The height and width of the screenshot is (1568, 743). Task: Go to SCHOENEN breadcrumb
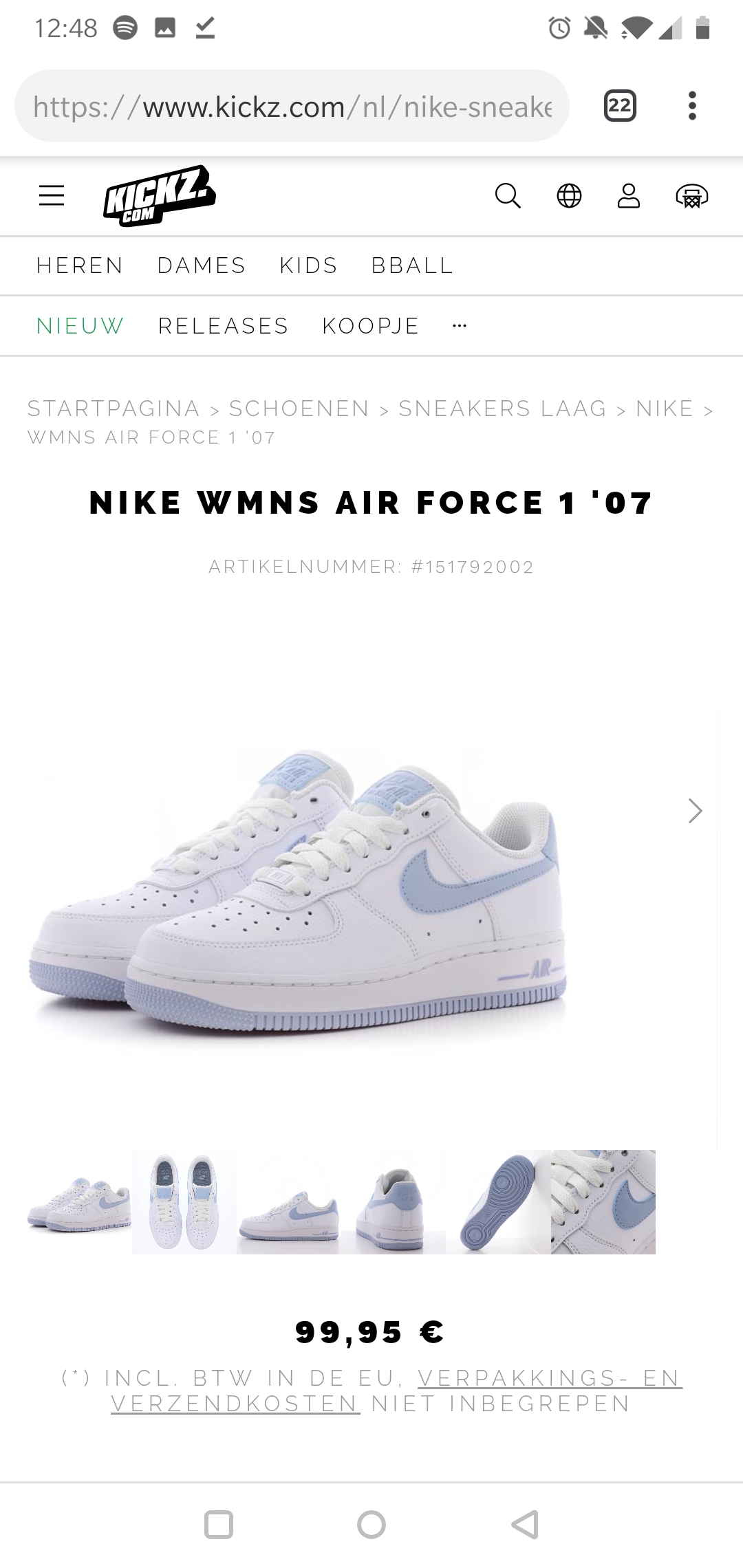coord(299,409)
